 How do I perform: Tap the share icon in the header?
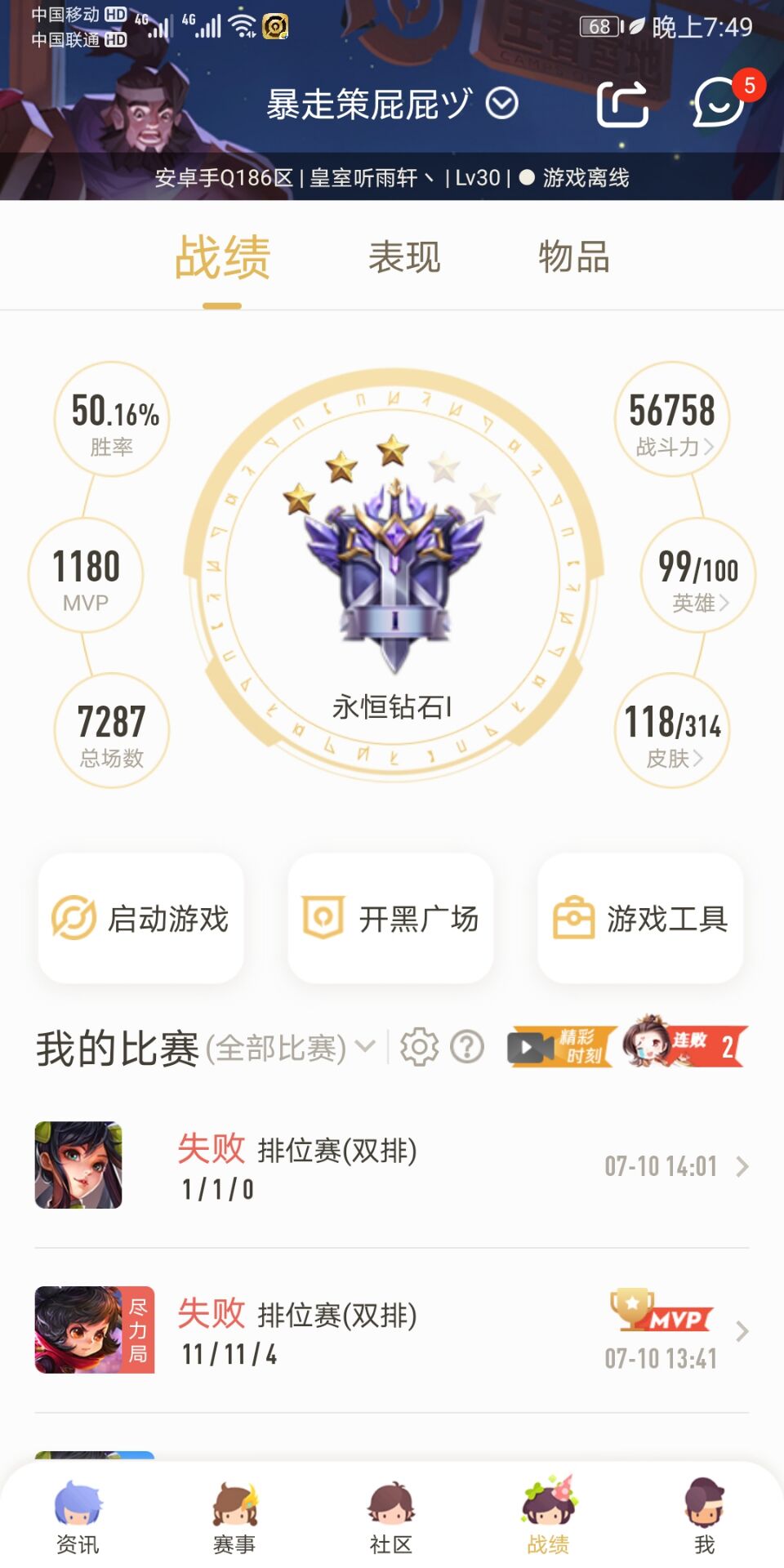tap(622, 105)
